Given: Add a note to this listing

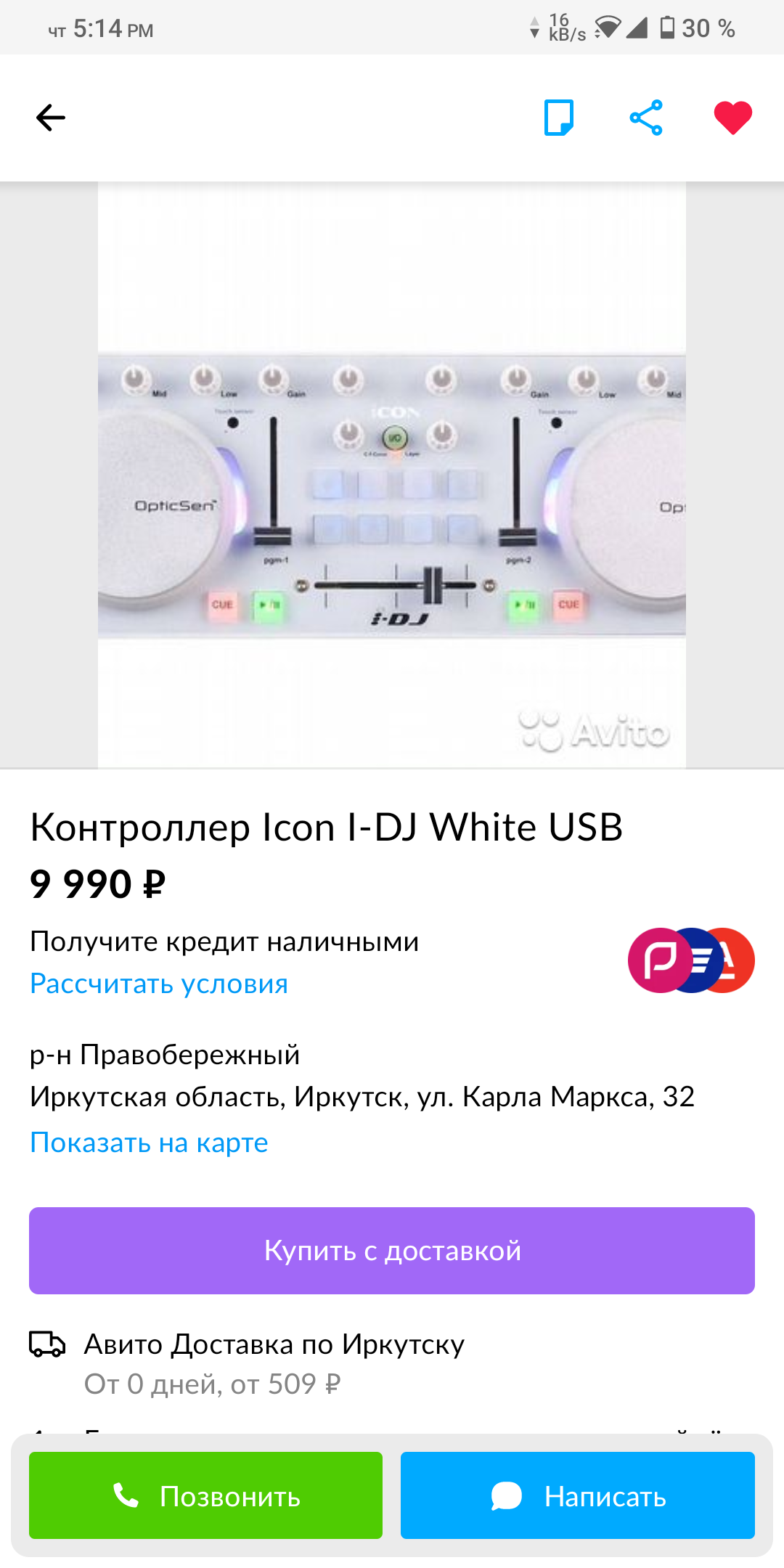Looking at the screenshot, I should point(559,118).
